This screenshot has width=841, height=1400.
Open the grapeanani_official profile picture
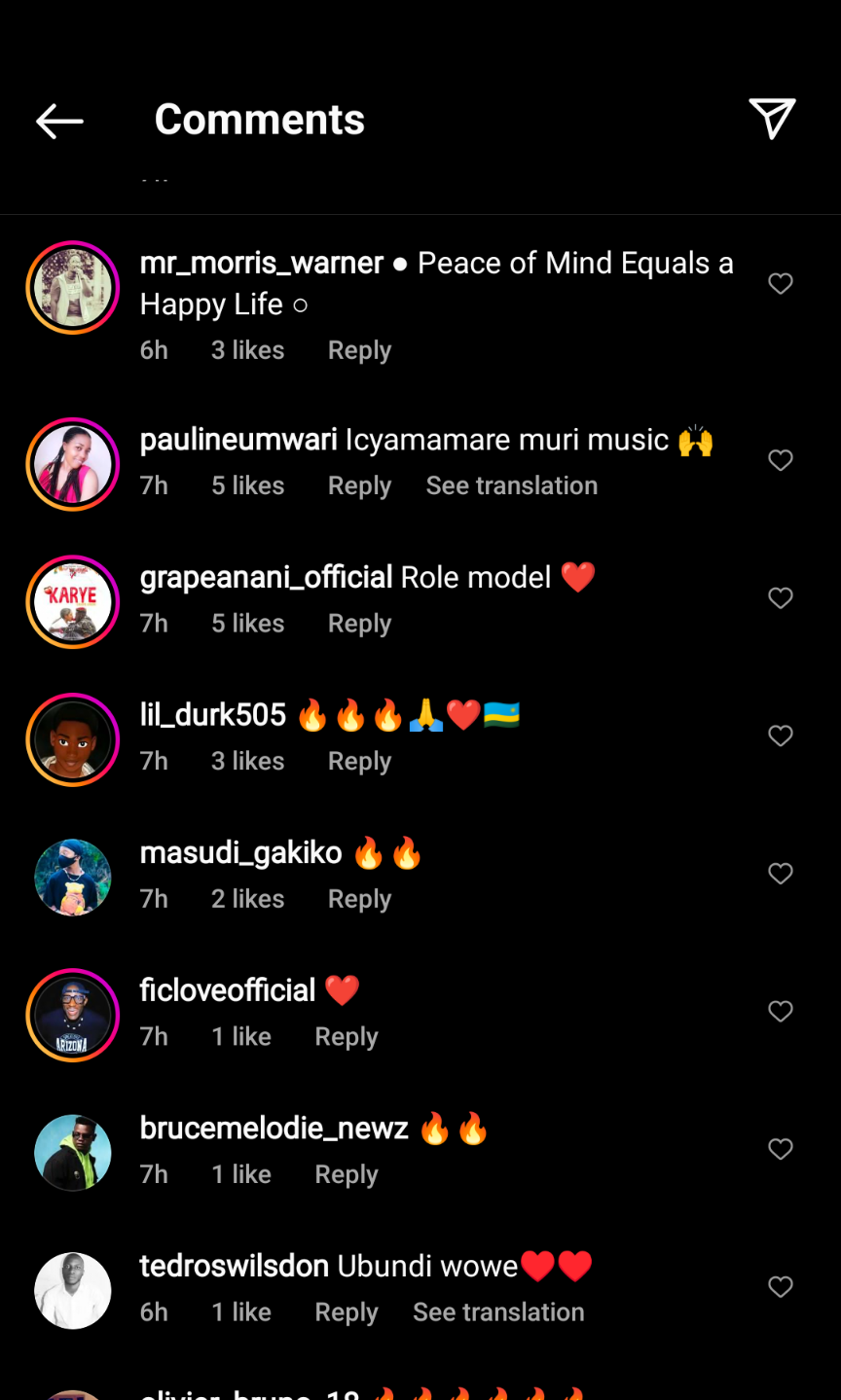tap(73, 602)
